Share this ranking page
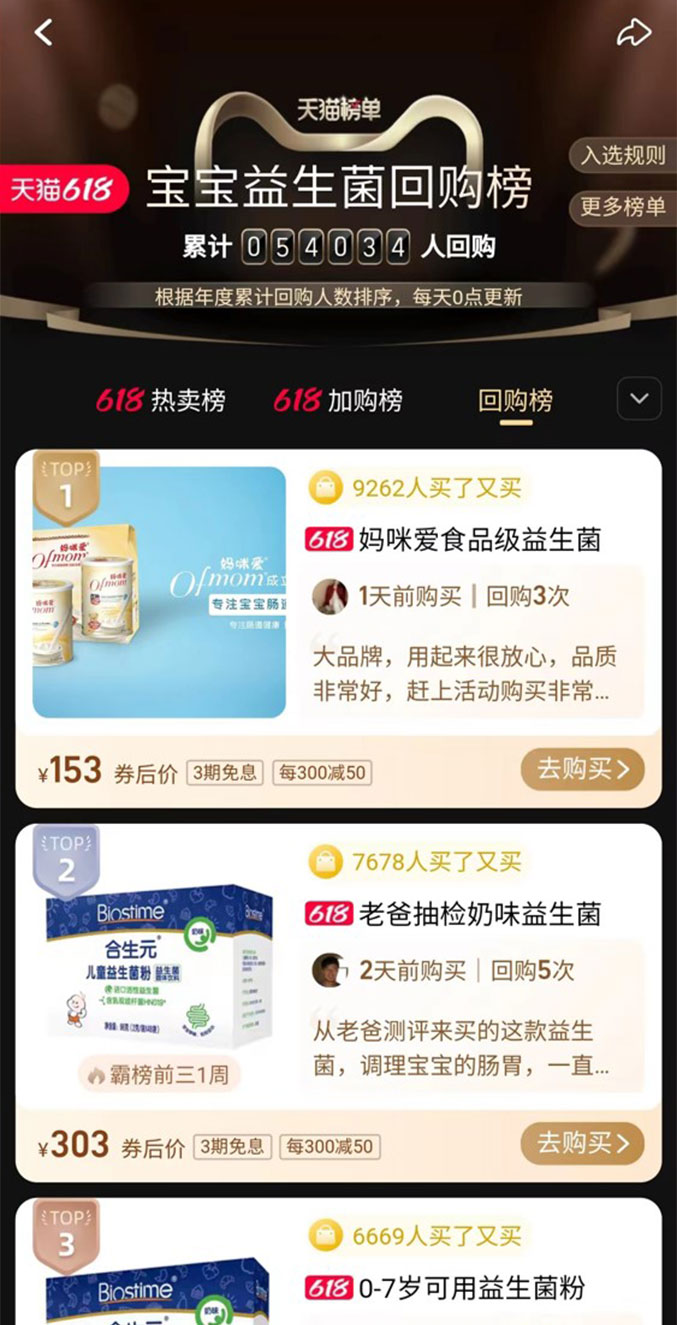The image size is (677, 1325). coord(633,33)
